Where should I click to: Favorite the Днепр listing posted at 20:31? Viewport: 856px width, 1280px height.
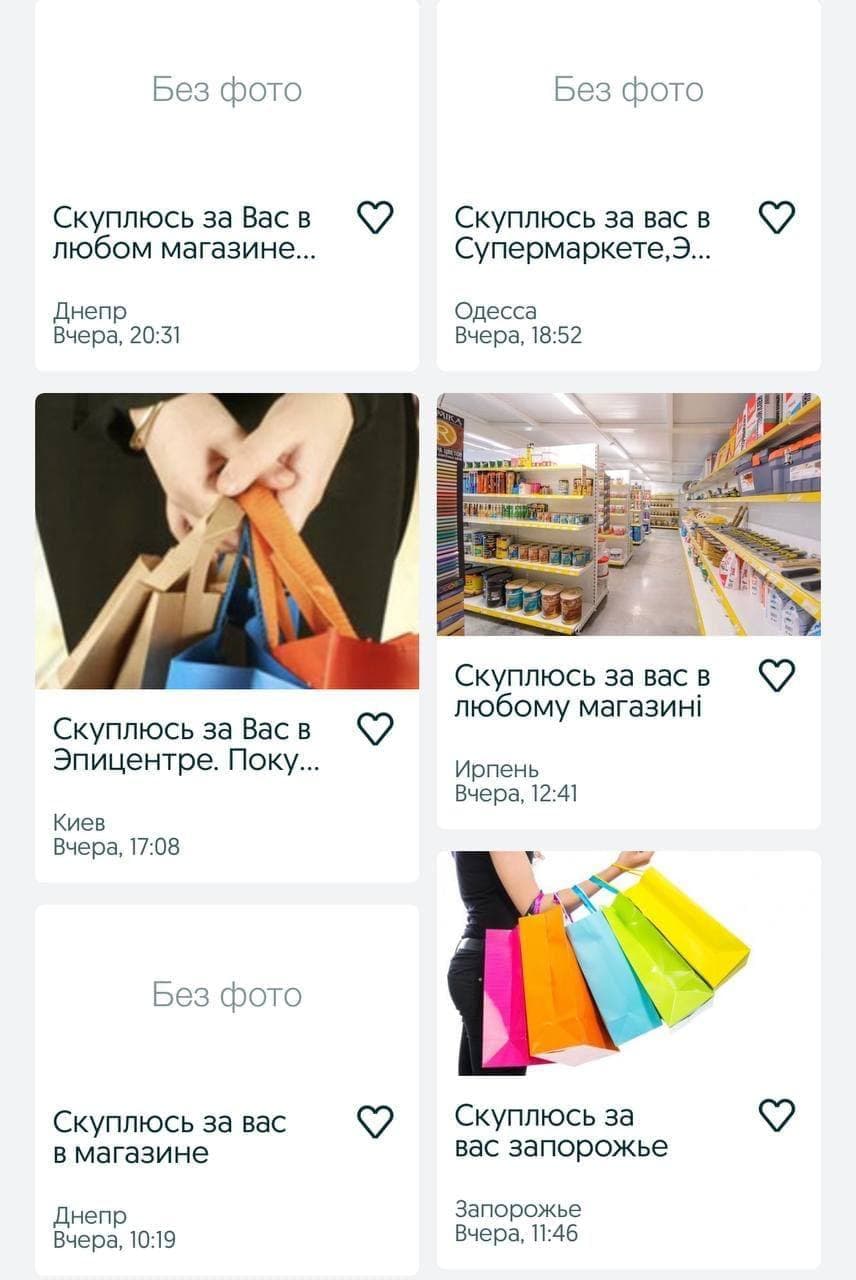[x=376, y=216]
